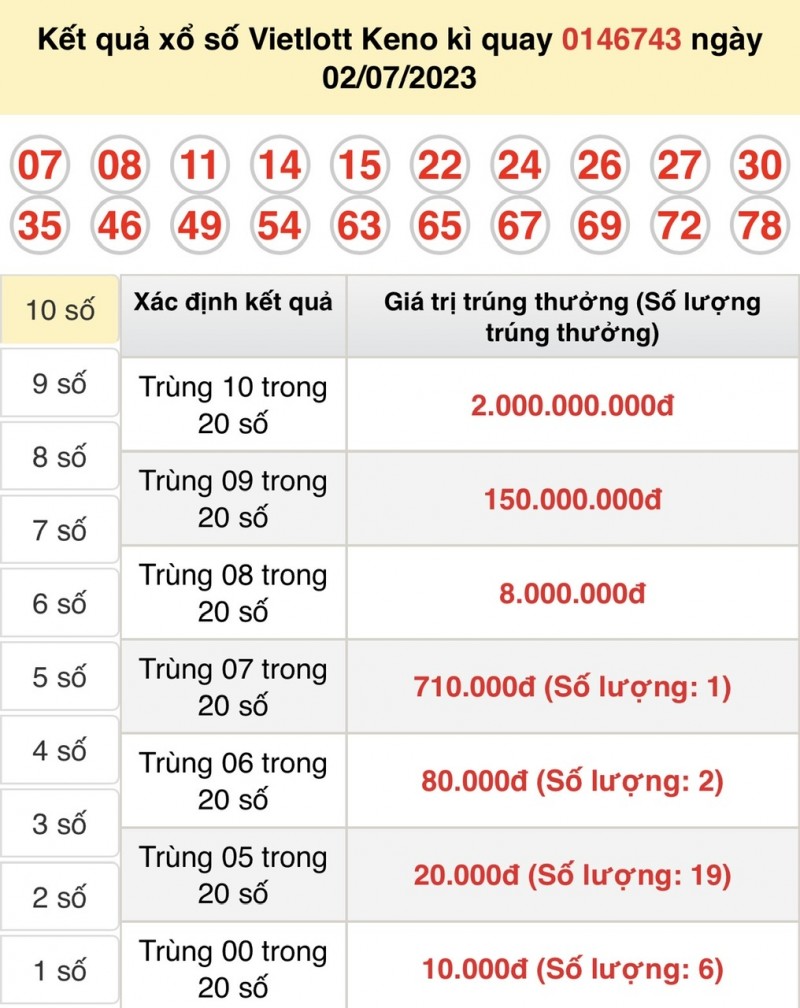Switch to the 9 số tab
This screenshot has height=1008, width=800.
tap(60, 384)
